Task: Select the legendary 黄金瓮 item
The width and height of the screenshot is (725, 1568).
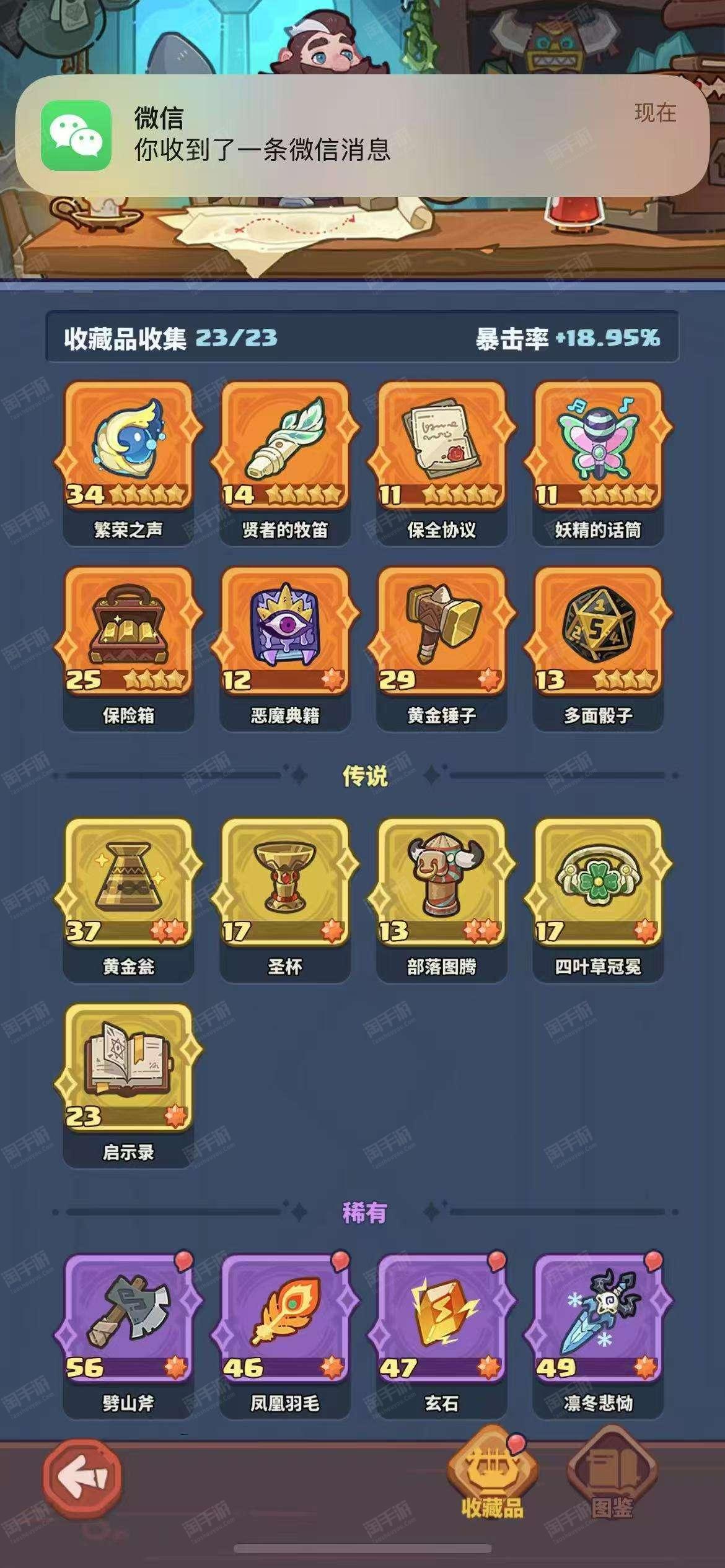Action: coord(128,900)
